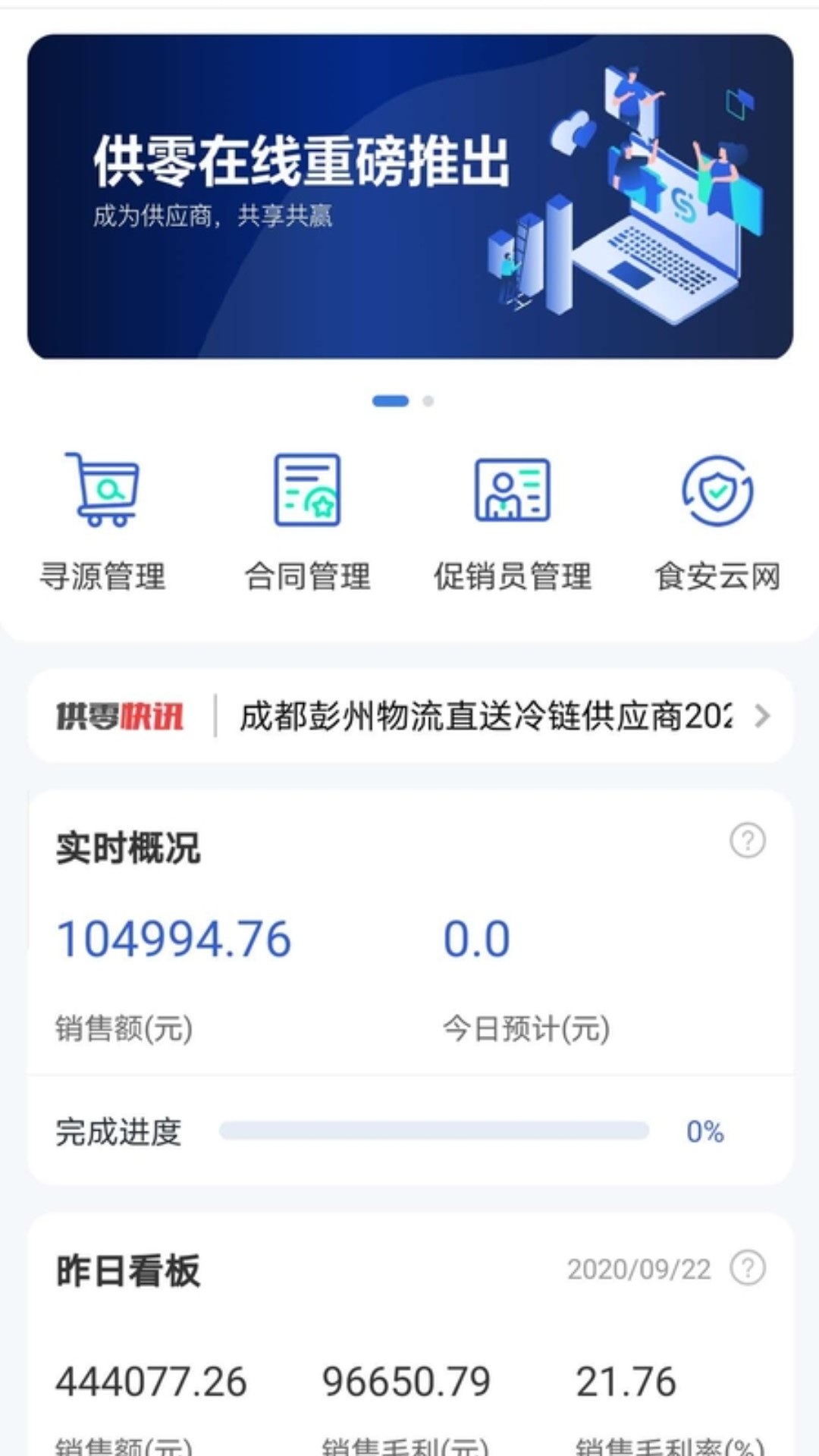This screenshot has height=1456, width=819.
Task: Tap the 今日预计 value 0.0
Action: point(475,939)
